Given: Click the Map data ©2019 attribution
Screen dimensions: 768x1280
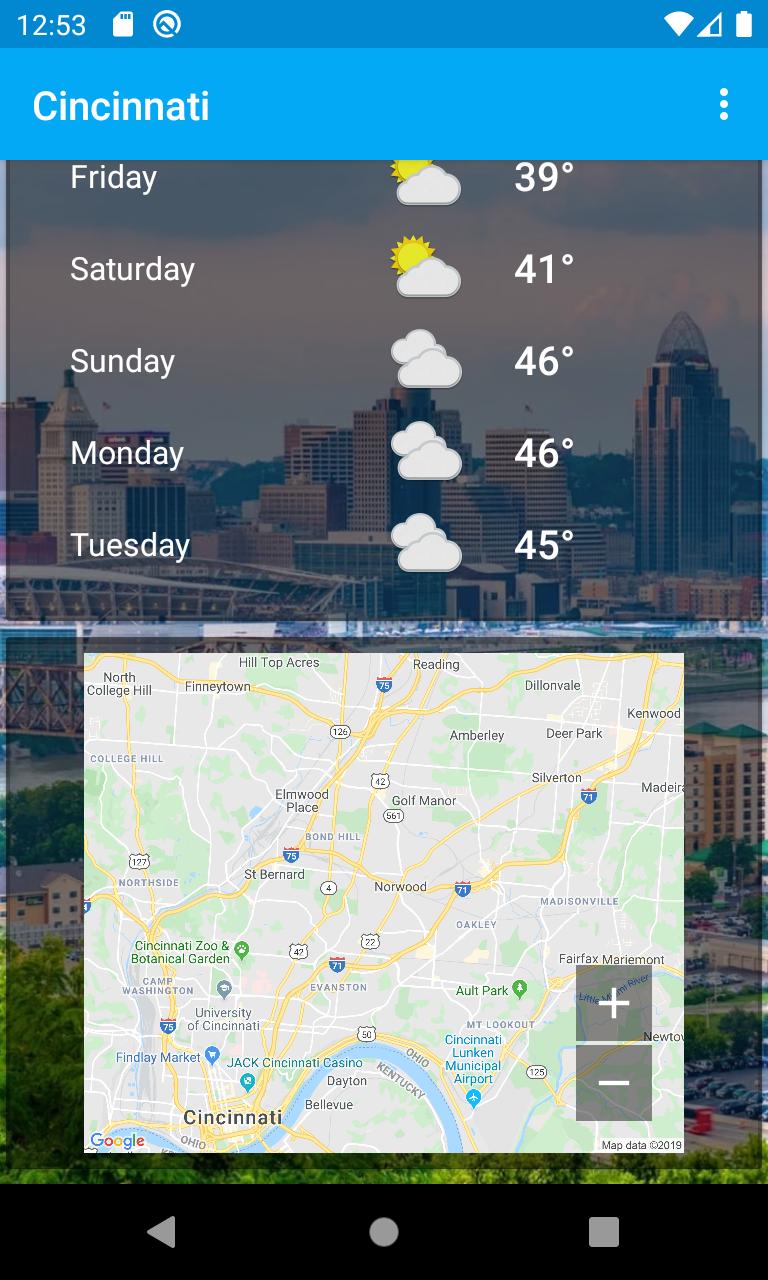Looking at the screenshot, I should pos(641,1145).
